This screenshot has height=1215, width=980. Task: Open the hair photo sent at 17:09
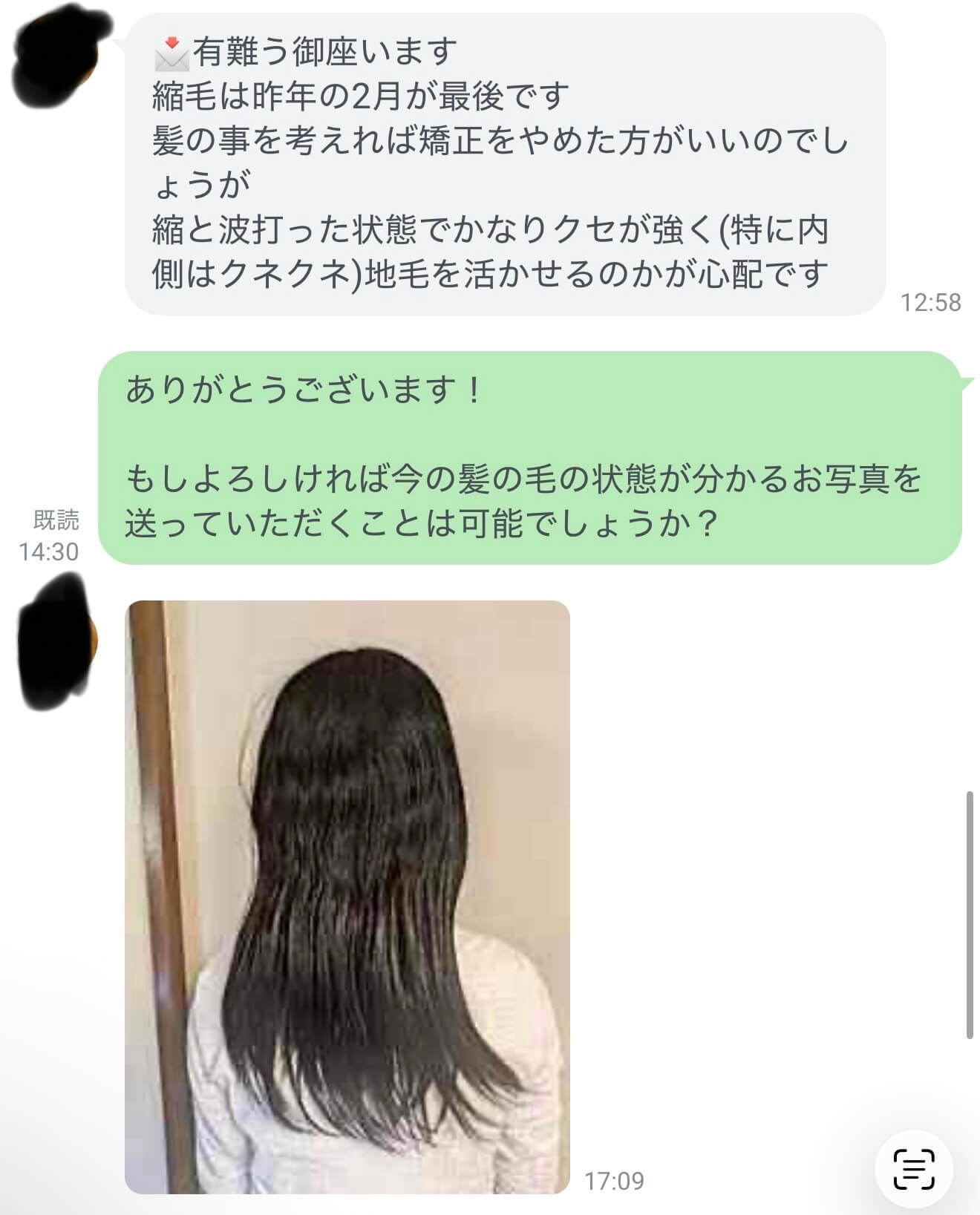(x=347, y=897)
